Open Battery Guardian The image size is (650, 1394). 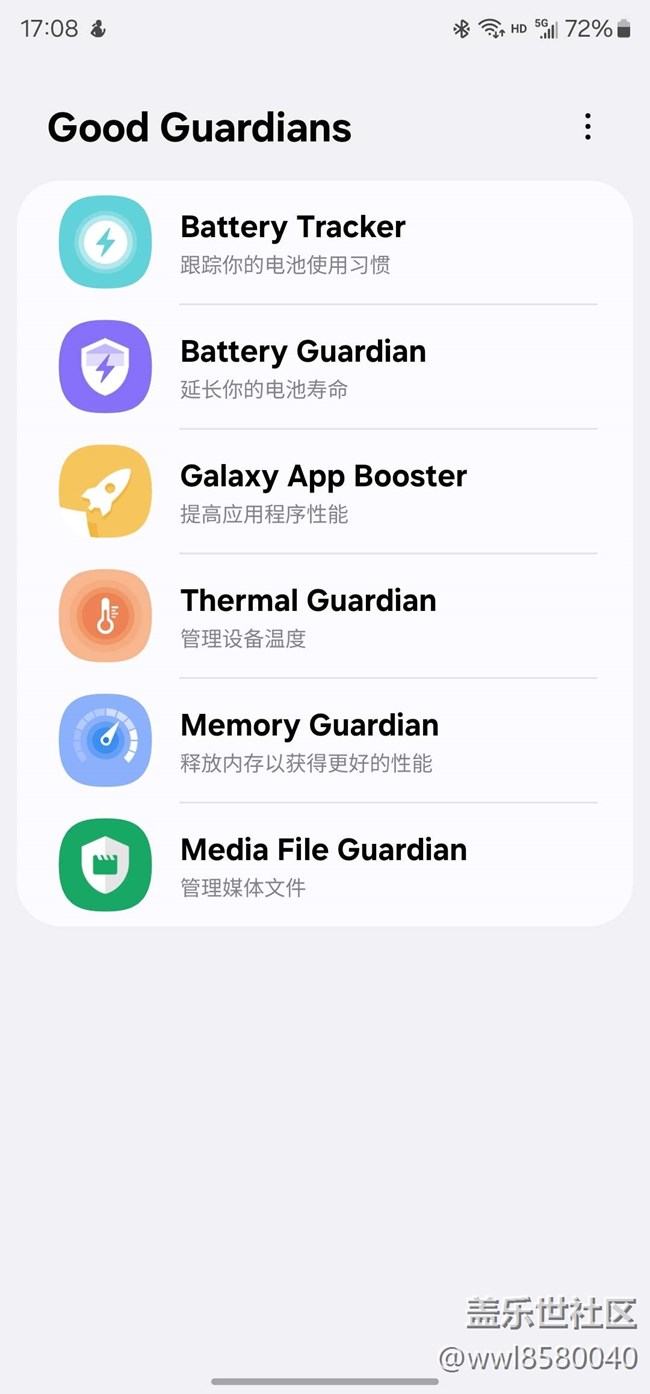(x=325, y=367)
